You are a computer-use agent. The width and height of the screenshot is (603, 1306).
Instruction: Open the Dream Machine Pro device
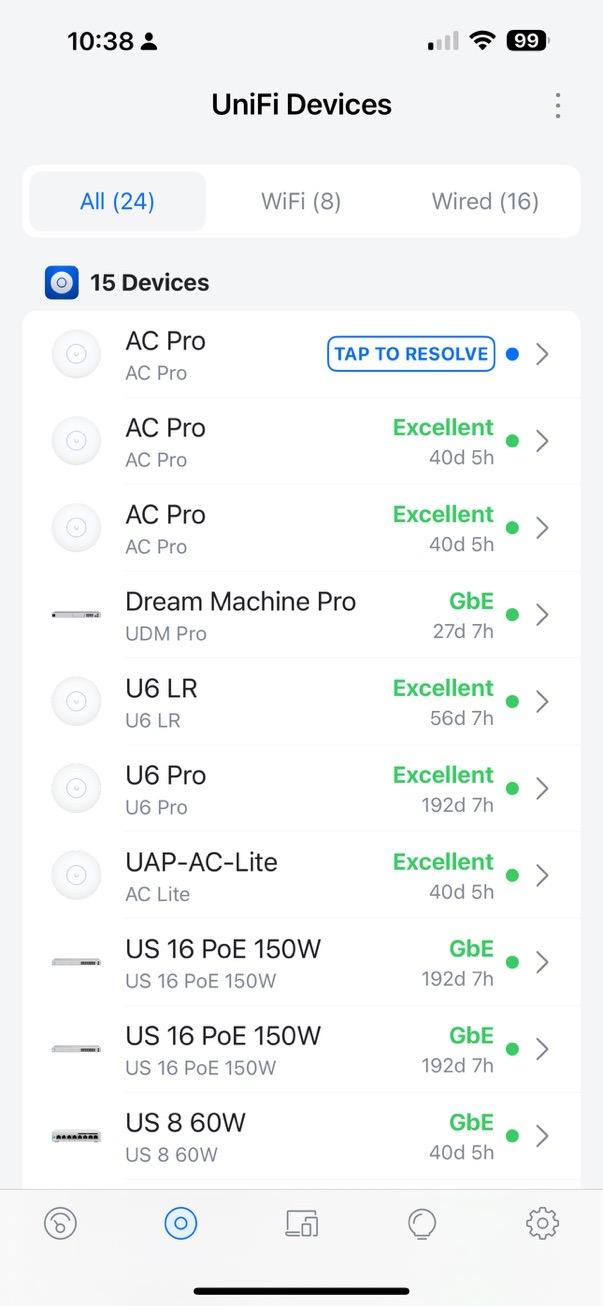[x=301, y=615]
